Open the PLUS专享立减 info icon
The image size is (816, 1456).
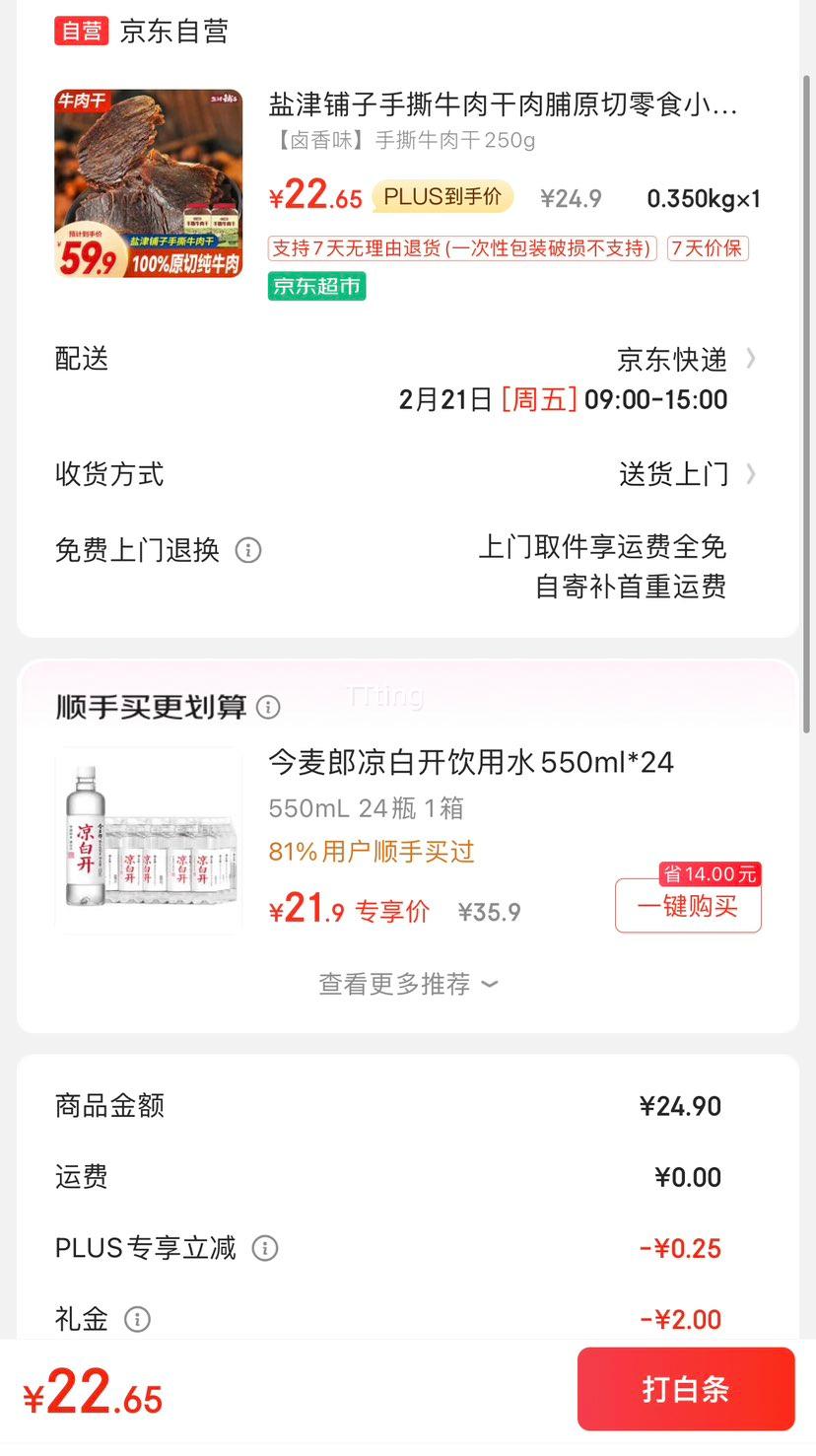pyautogui.click(x=264, y=1248)
